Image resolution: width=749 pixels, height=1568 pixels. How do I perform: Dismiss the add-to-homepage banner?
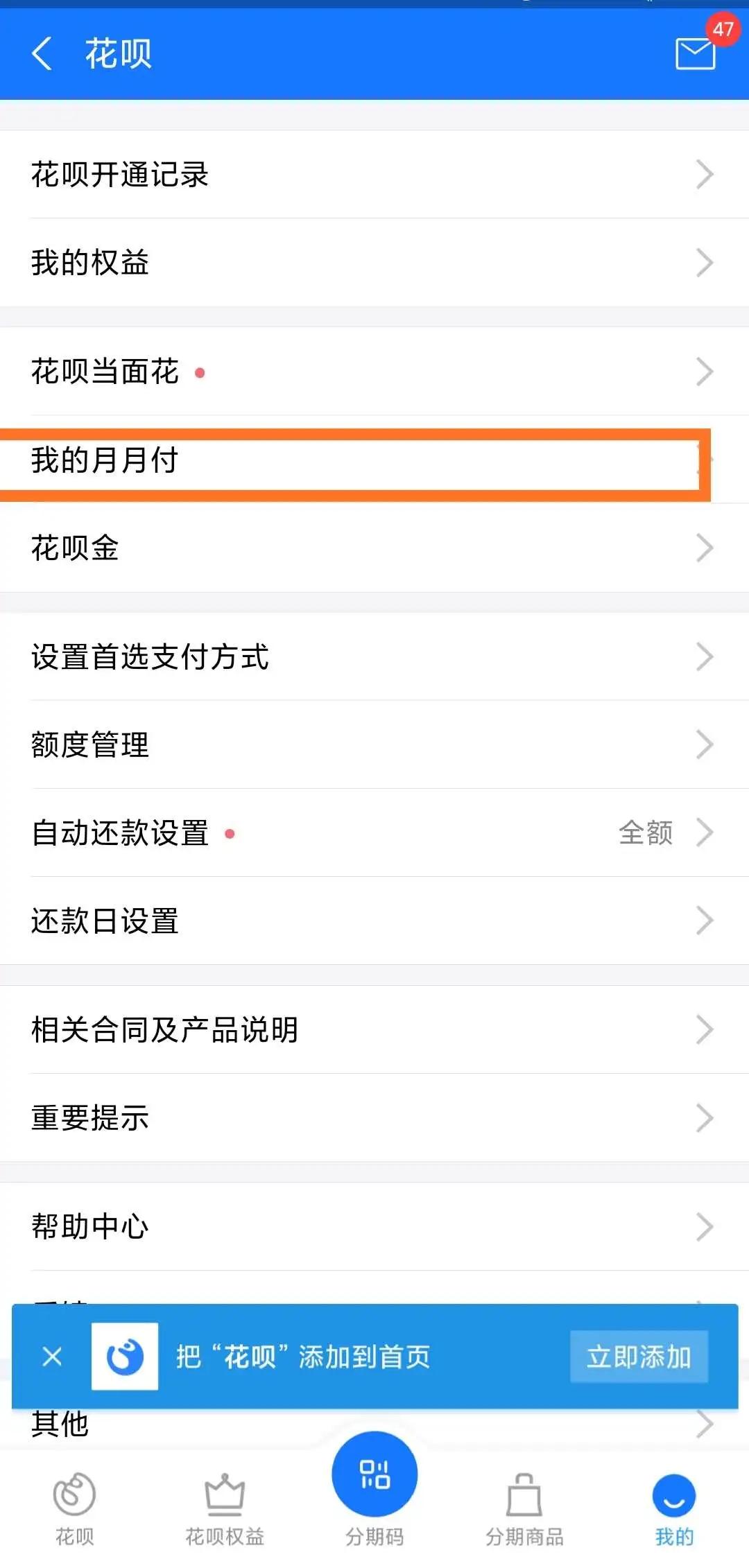click(53, 1357)
